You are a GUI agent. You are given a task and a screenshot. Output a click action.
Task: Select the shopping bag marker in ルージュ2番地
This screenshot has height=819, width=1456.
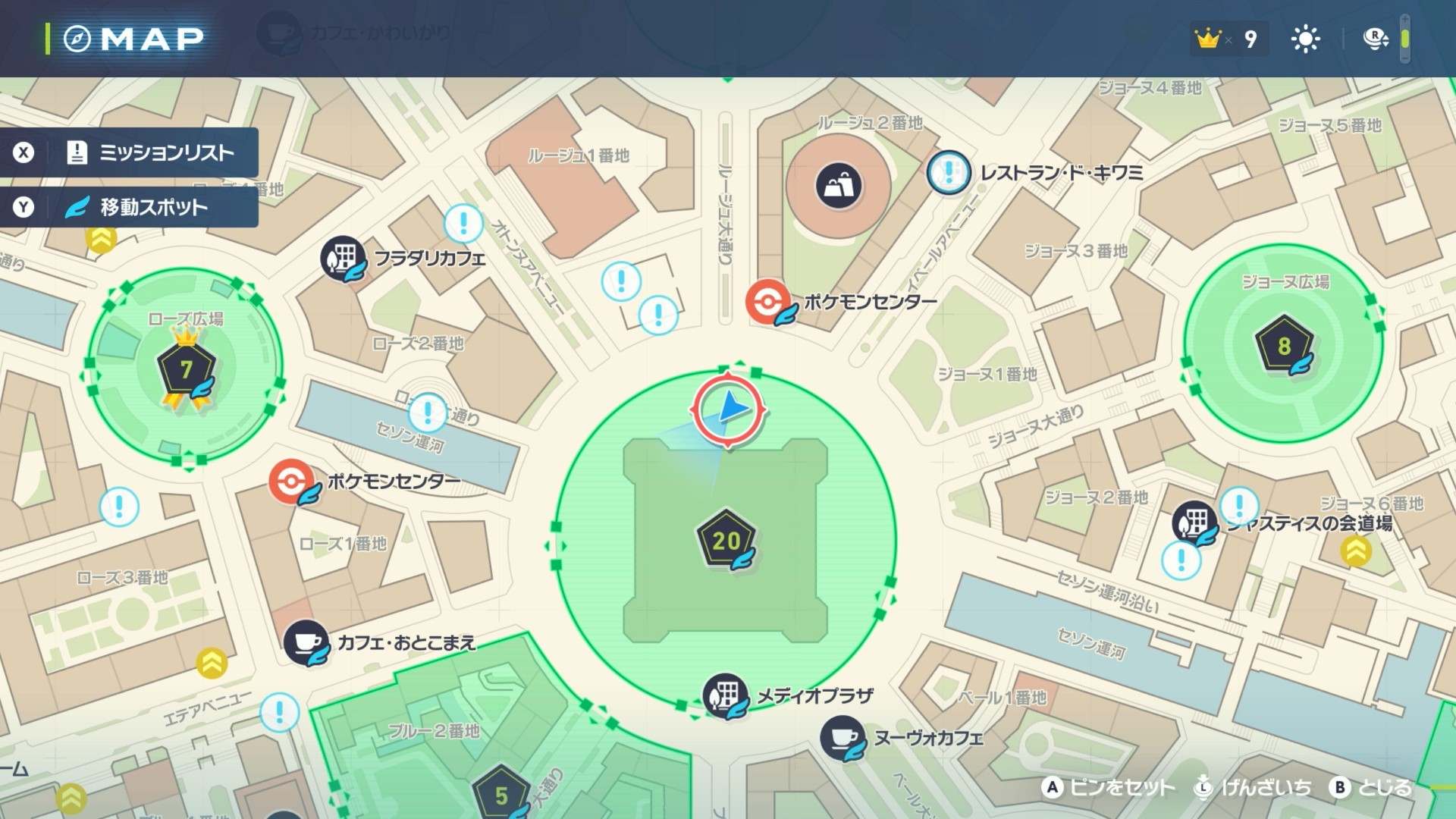[838, 184]
